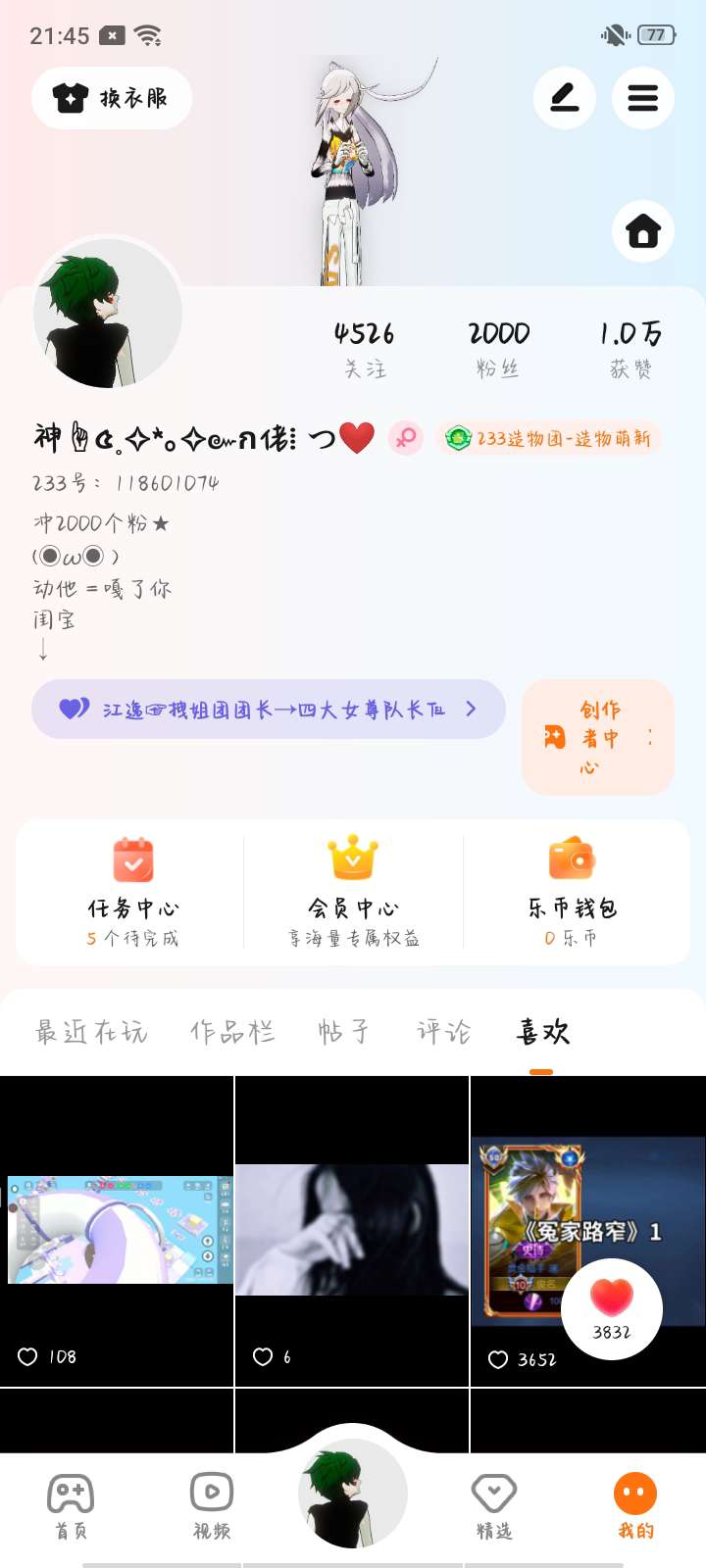The width and height of the screenshot is (706, 1568).
Task: Edit profile with the pencil icon
Action: pyautogui.click(x=565, y=98)
